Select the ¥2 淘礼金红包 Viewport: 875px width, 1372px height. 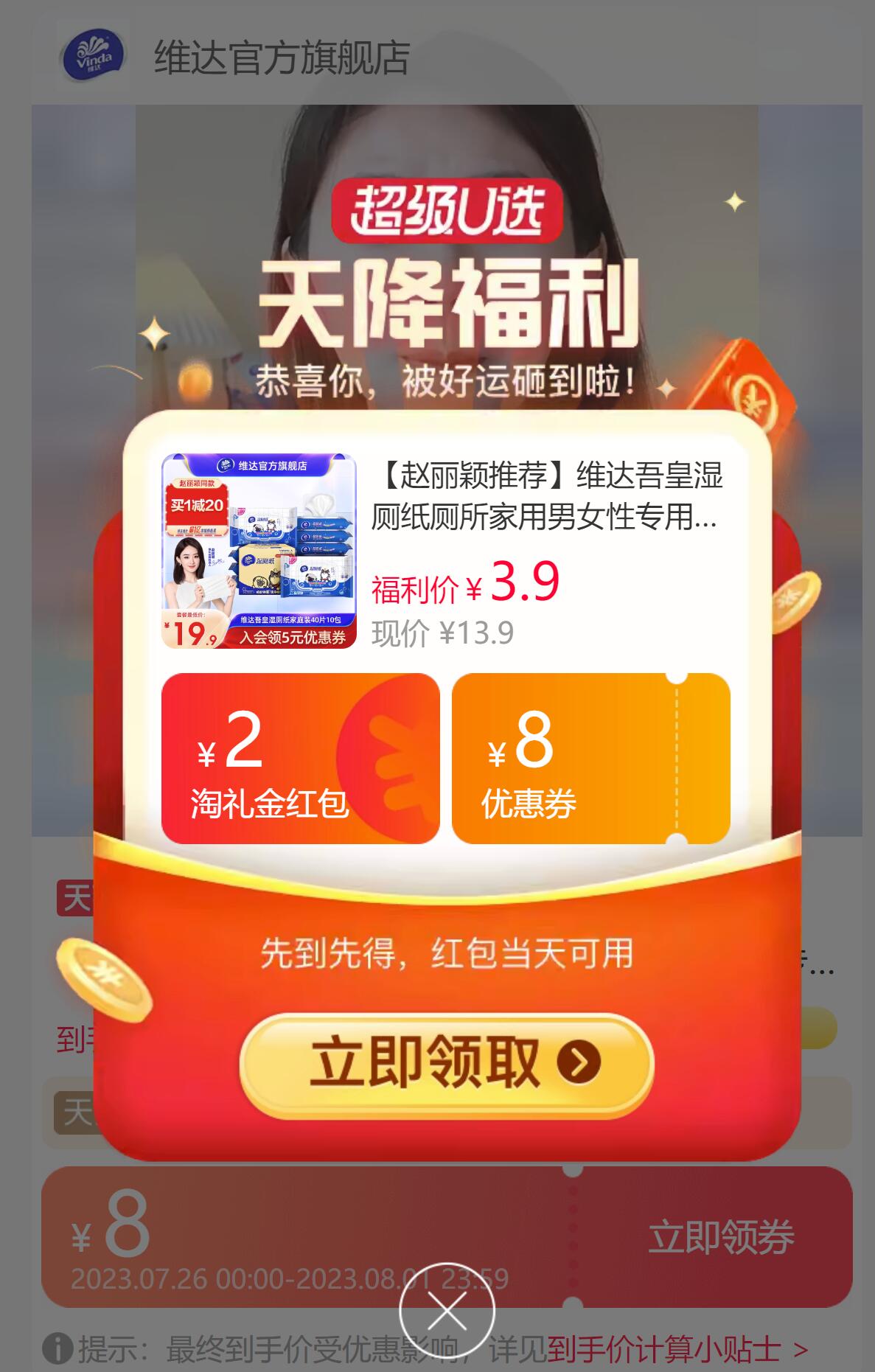[300, 758]
